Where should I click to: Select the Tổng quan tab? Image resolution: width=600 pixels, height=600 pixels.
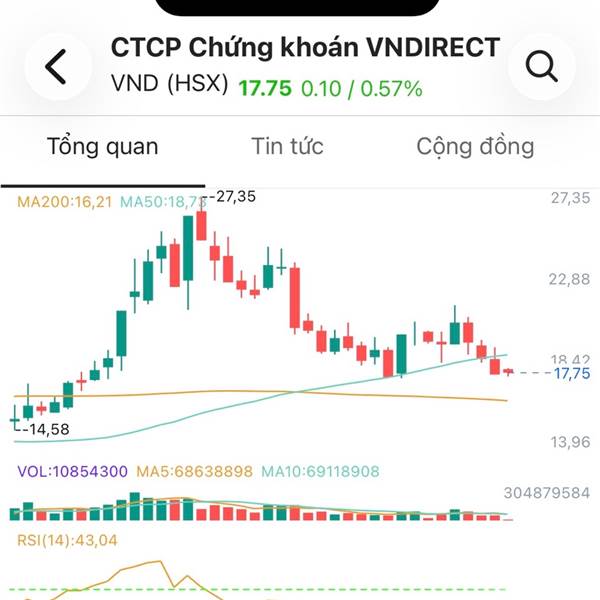coord(103,147)
